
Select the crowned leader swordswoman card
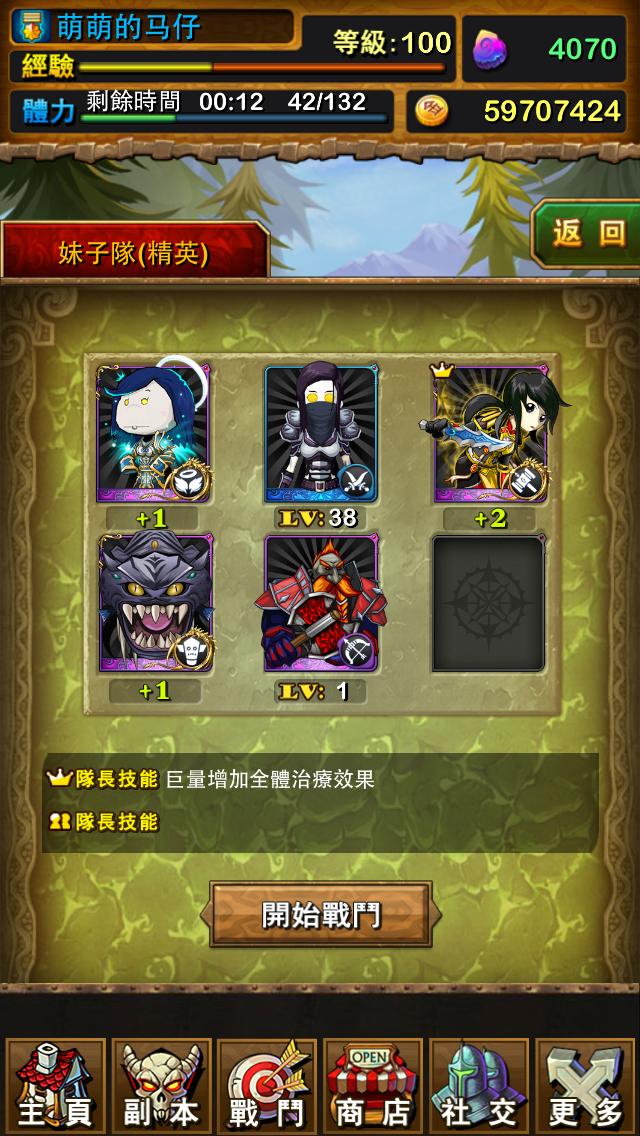coord(489,433)
